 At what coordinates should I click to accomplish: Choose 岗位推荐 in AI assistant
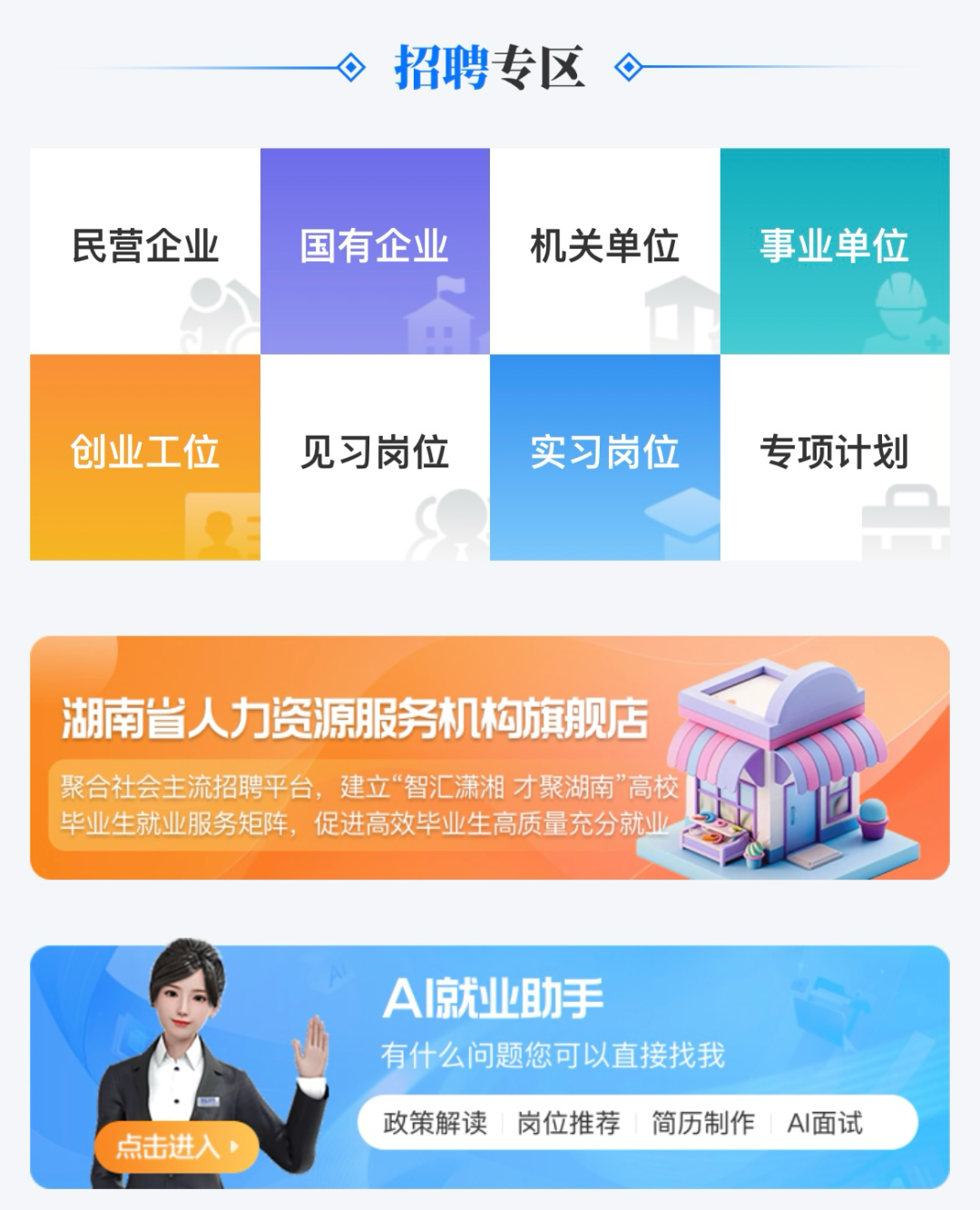(568, 1123)
